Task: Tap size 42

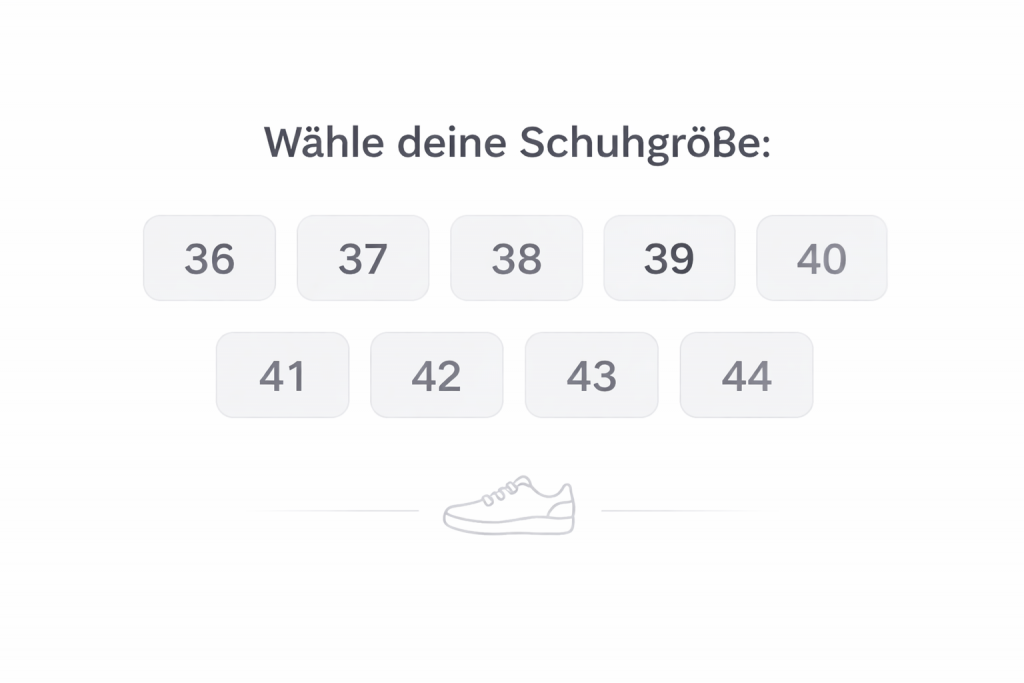Action: [436, 375]
